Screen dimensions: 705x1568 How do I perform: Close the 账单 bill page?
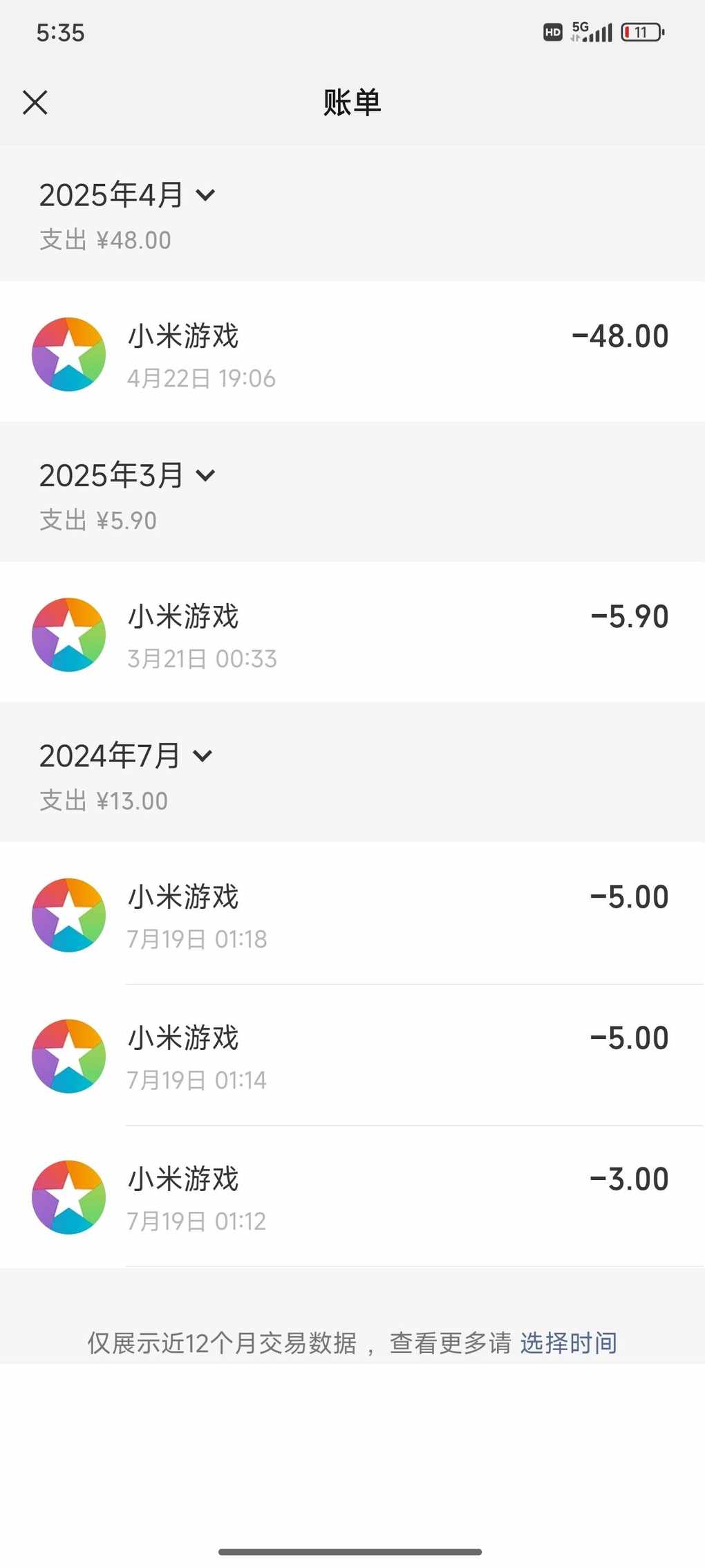(35, 102)
